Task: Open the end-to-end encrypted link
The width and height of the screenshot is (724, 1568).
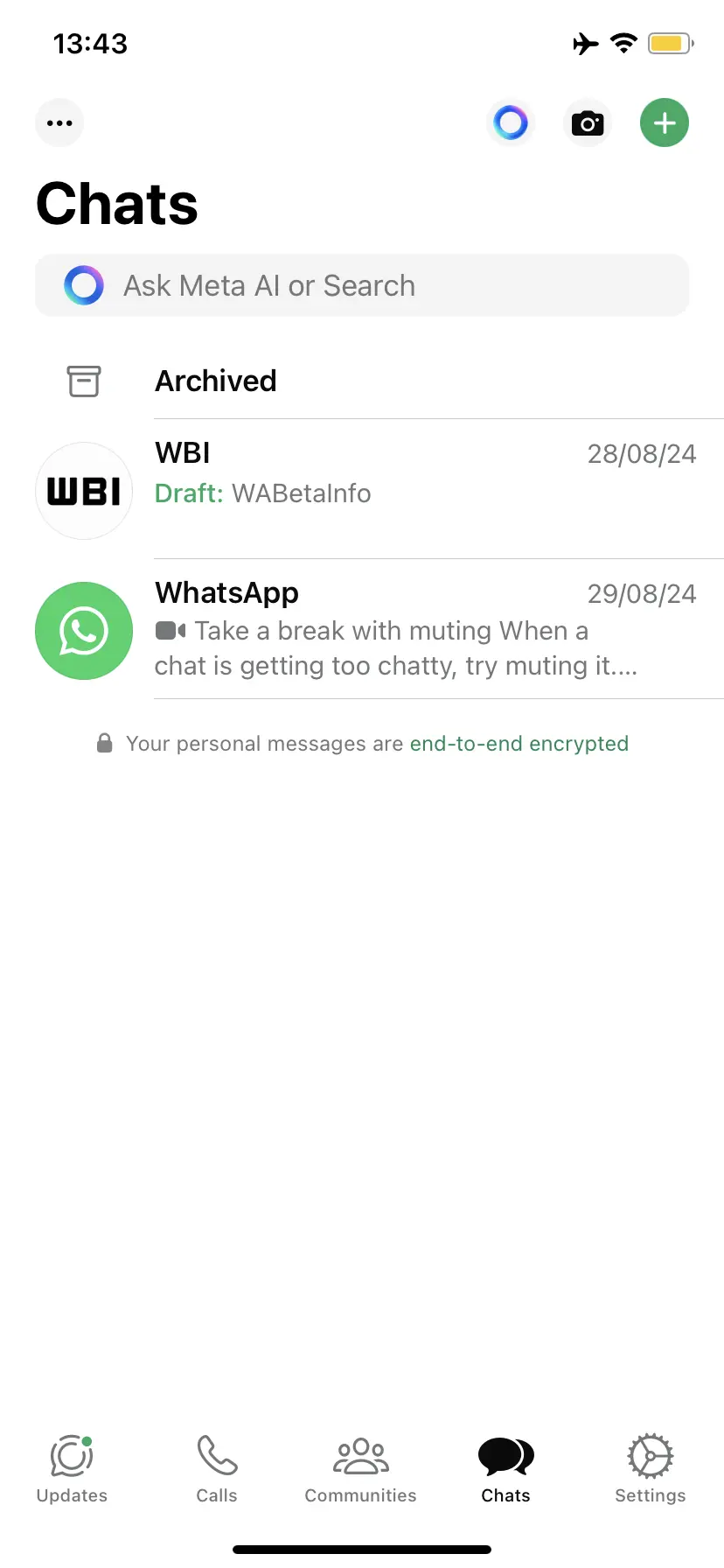Action: [519, 743]
